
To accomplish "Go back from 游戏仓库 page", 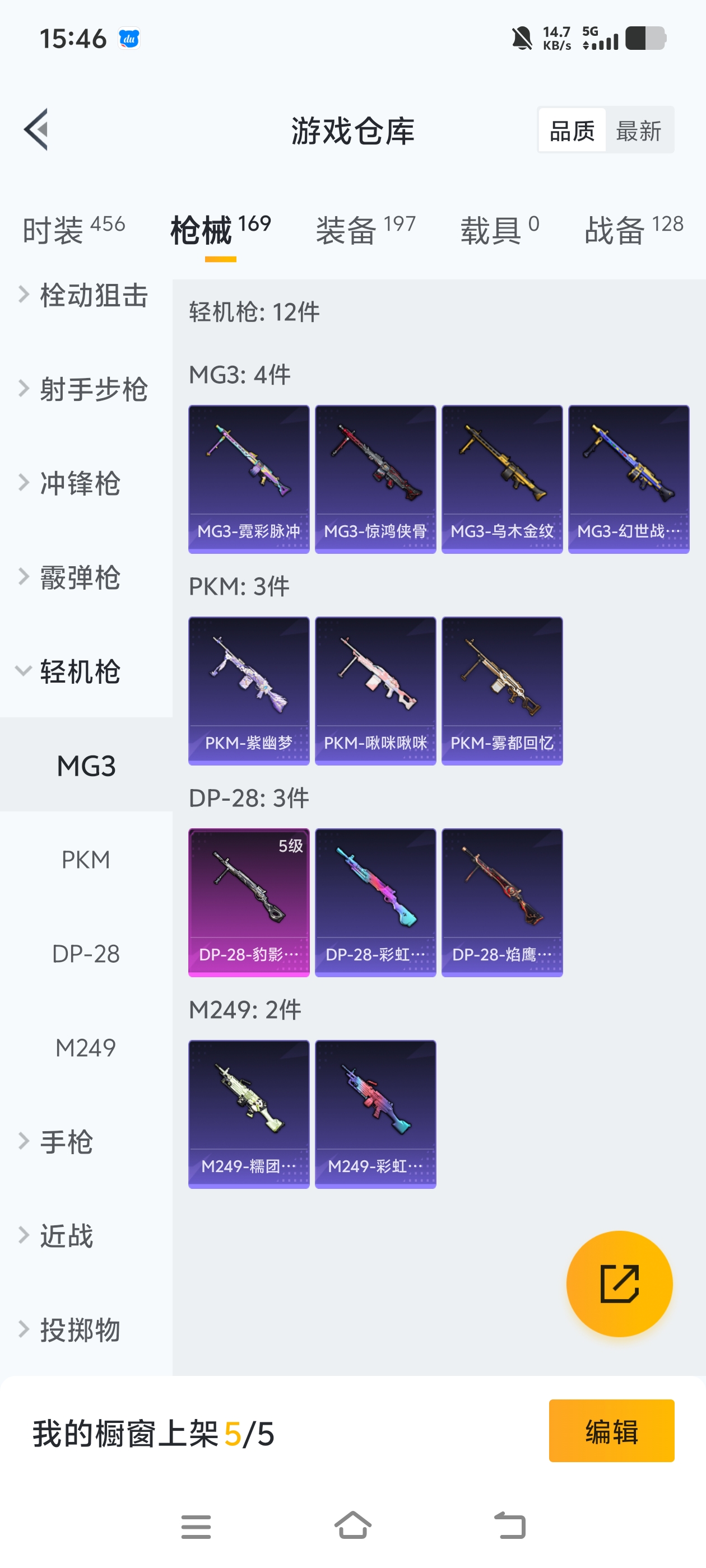I will tap(36, 130).
